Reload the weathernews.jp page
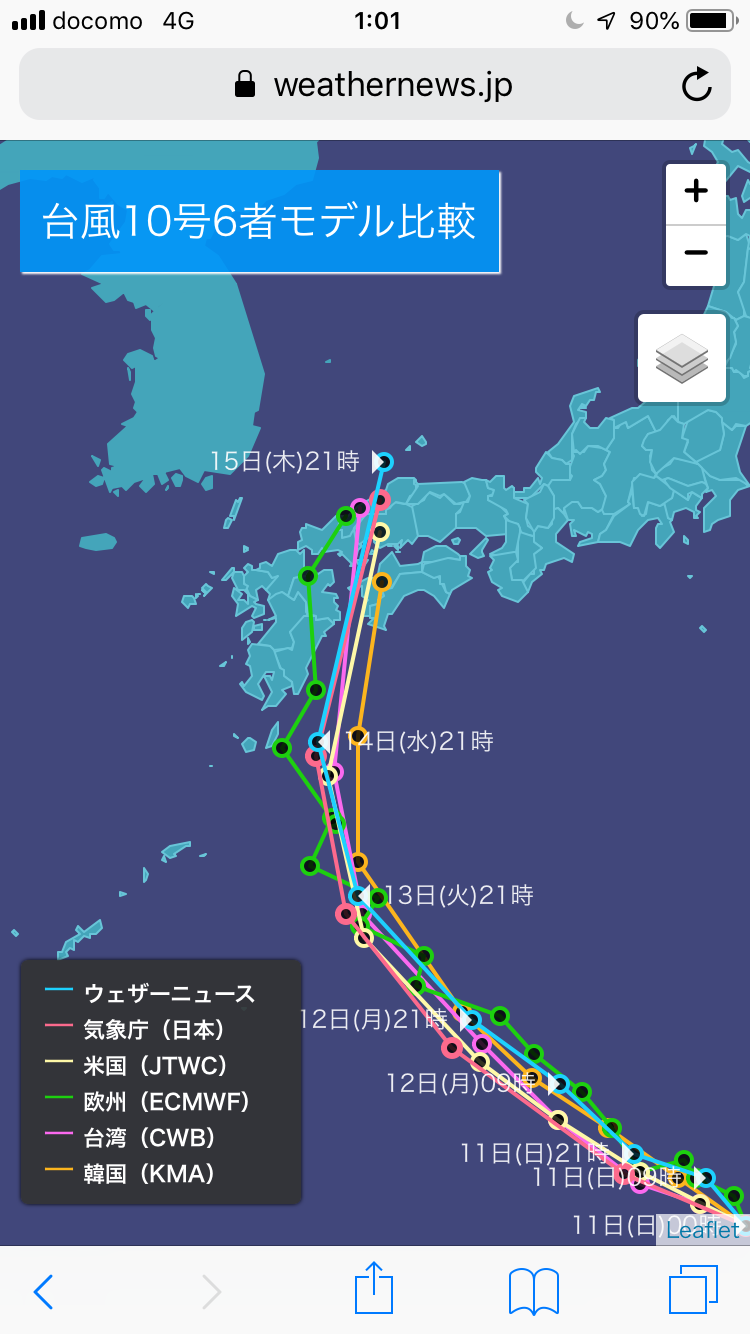Screen dimensions: 750x1334 [697, 85]
